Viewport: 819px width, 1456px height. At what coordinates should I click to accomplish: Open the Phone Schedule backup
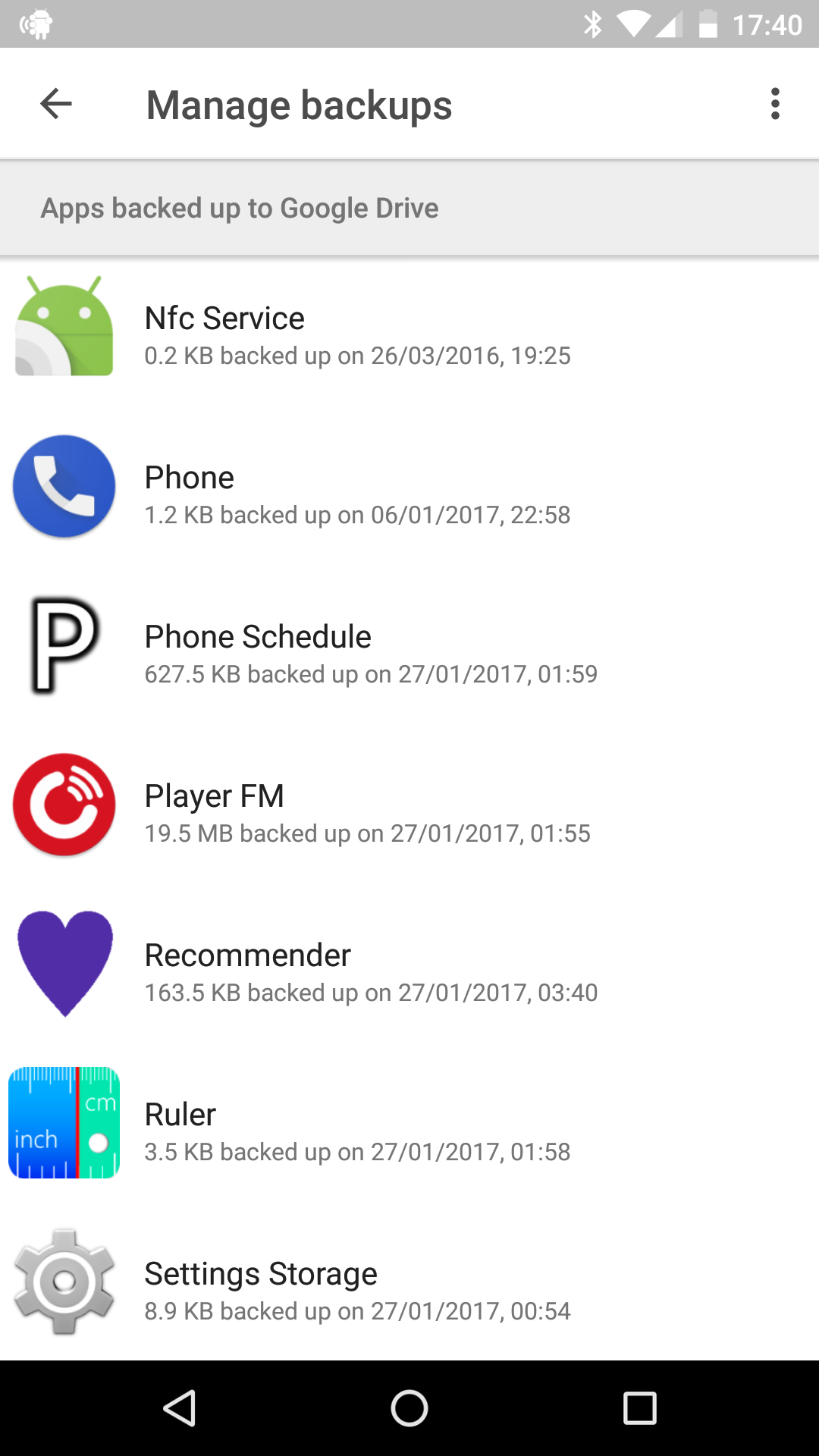[409, 653]
